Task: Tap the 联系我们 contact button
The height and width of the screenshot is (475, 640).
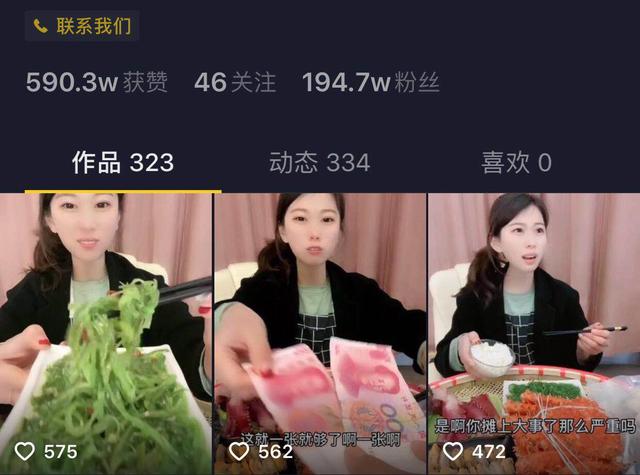Action: click(x=82, y=27)
